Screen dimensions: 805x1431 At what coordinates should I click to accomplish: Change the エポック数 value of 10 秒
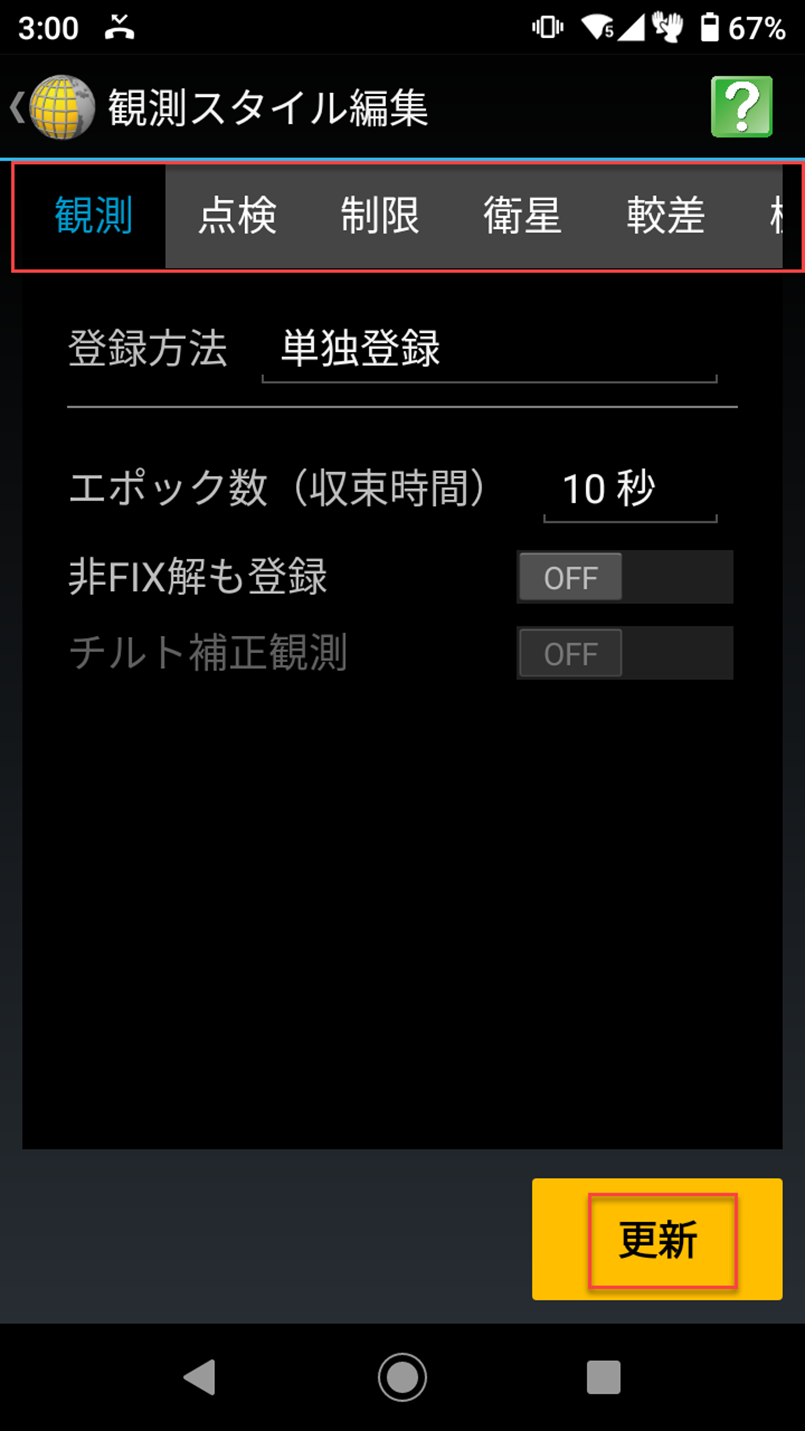pyautogui.click(x=629, y=490)
